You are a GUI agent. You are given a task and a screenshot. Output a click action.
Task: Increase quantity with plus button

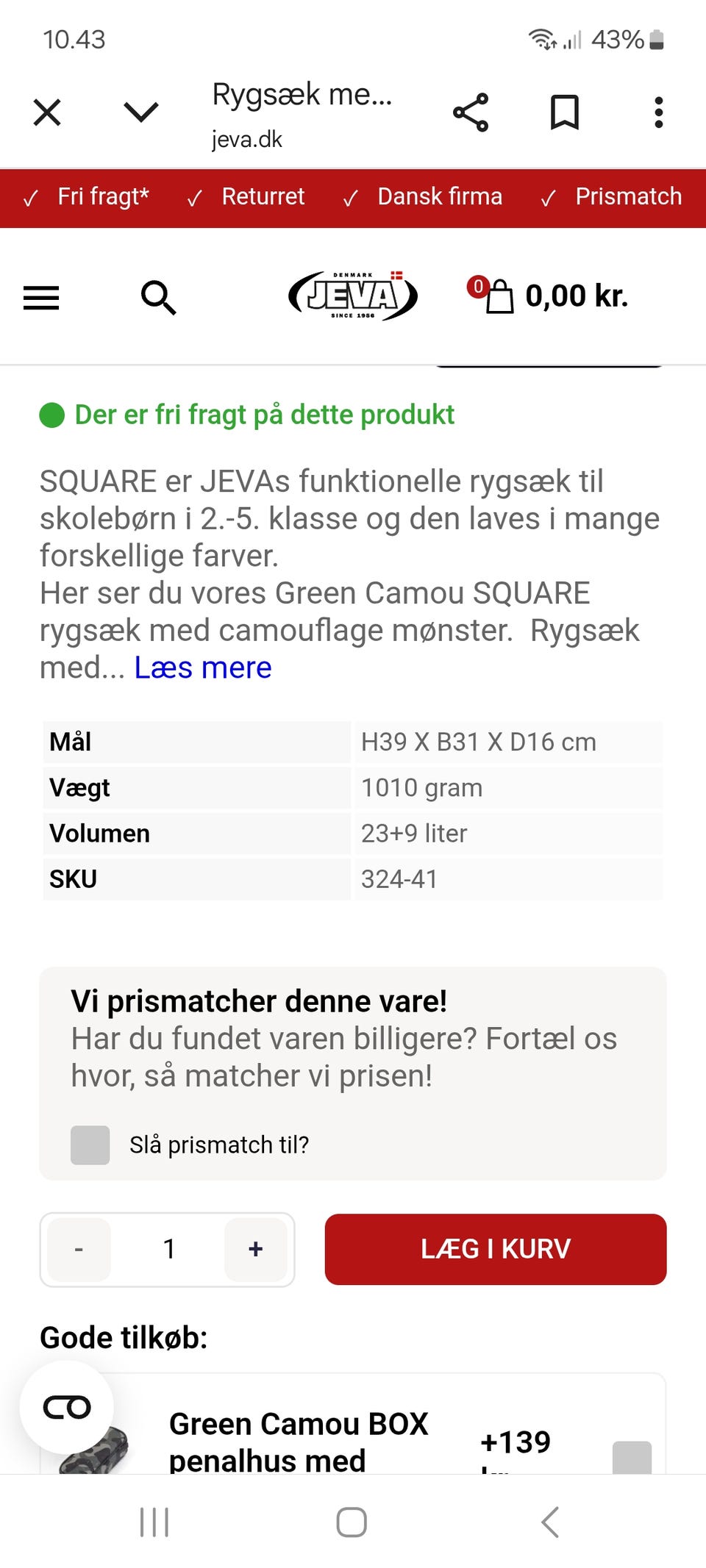pyautogui.click(x=256, y=1249)
